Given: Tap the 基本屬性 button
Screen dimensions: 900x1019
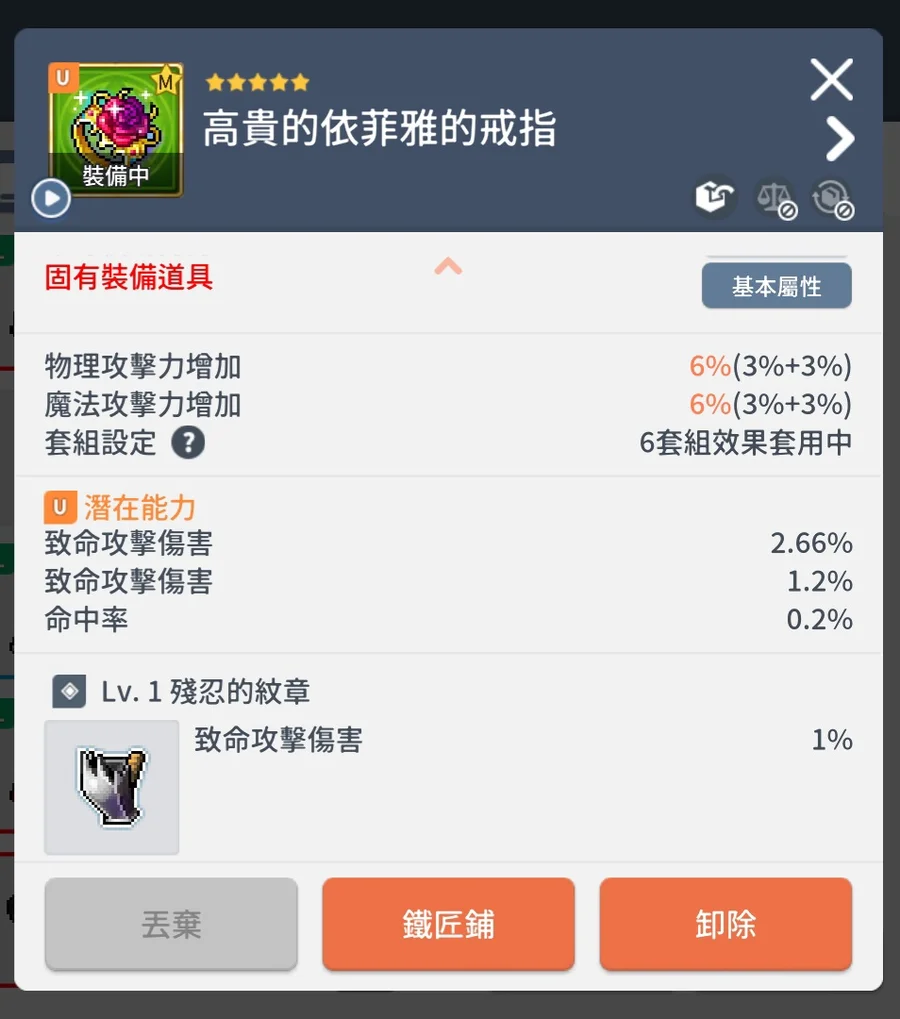Looking at the screenshot, I should 776,287.
